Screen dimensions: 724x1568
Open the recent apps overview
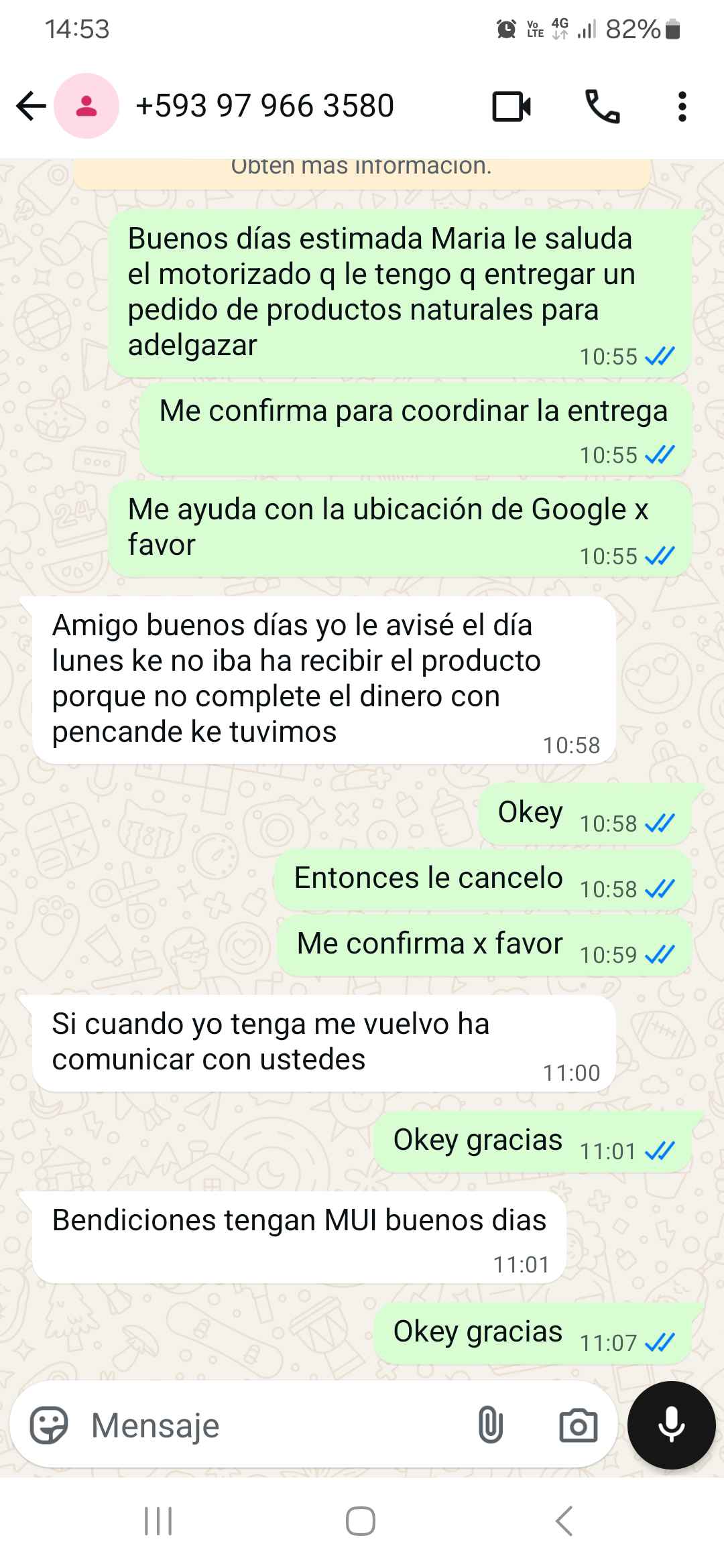[159, 1520]
